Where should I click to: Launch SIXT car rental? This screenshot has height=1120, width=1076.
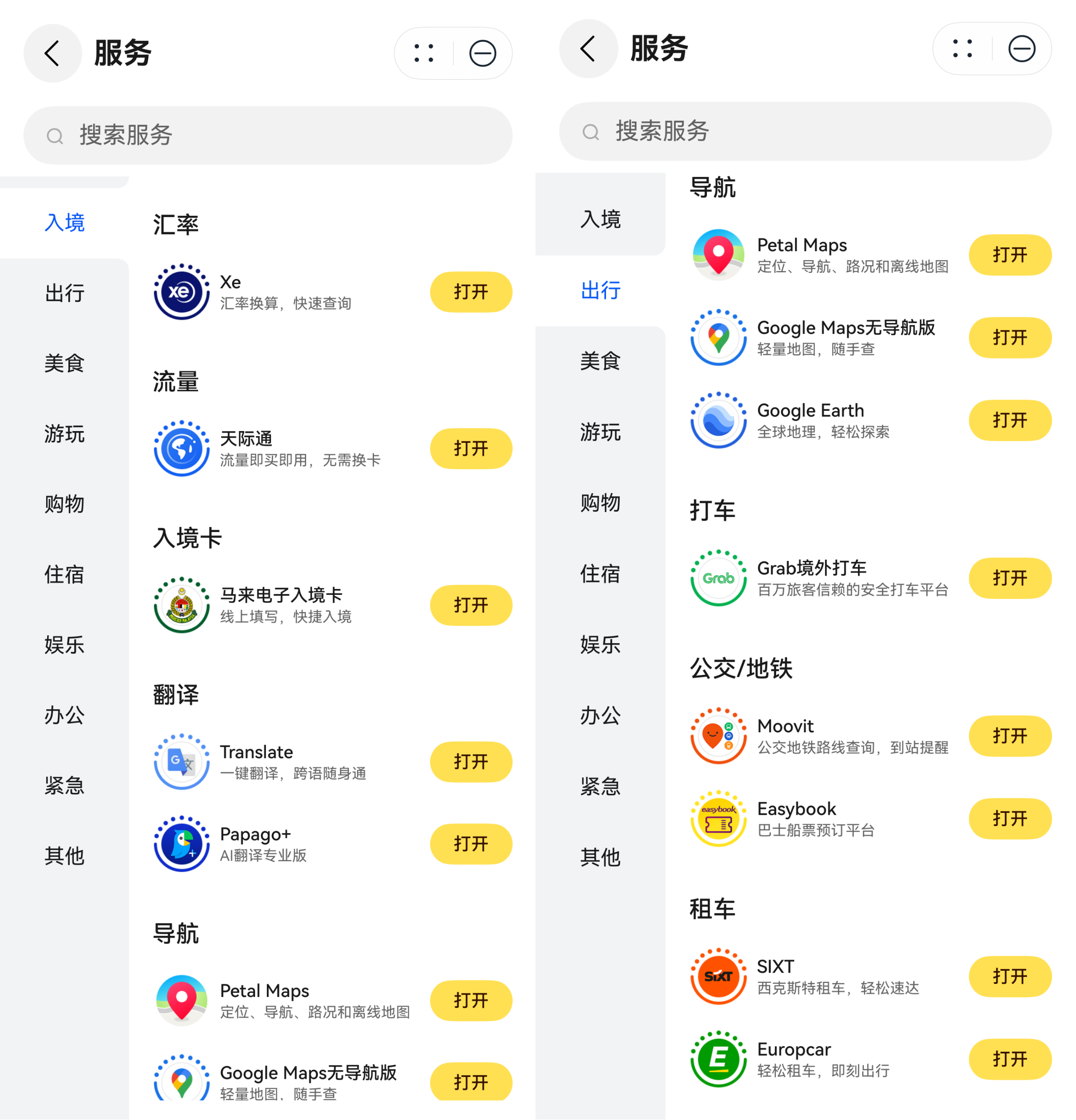click(x=1009, y=977)
